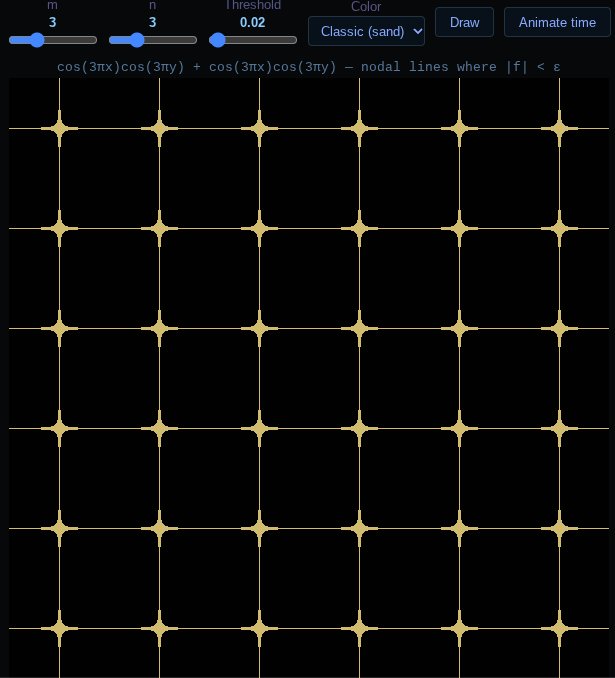Adjust the Threshold slider
Image resolution: width=615 pixels, height=678 pixels.
(x=253, y=40)
